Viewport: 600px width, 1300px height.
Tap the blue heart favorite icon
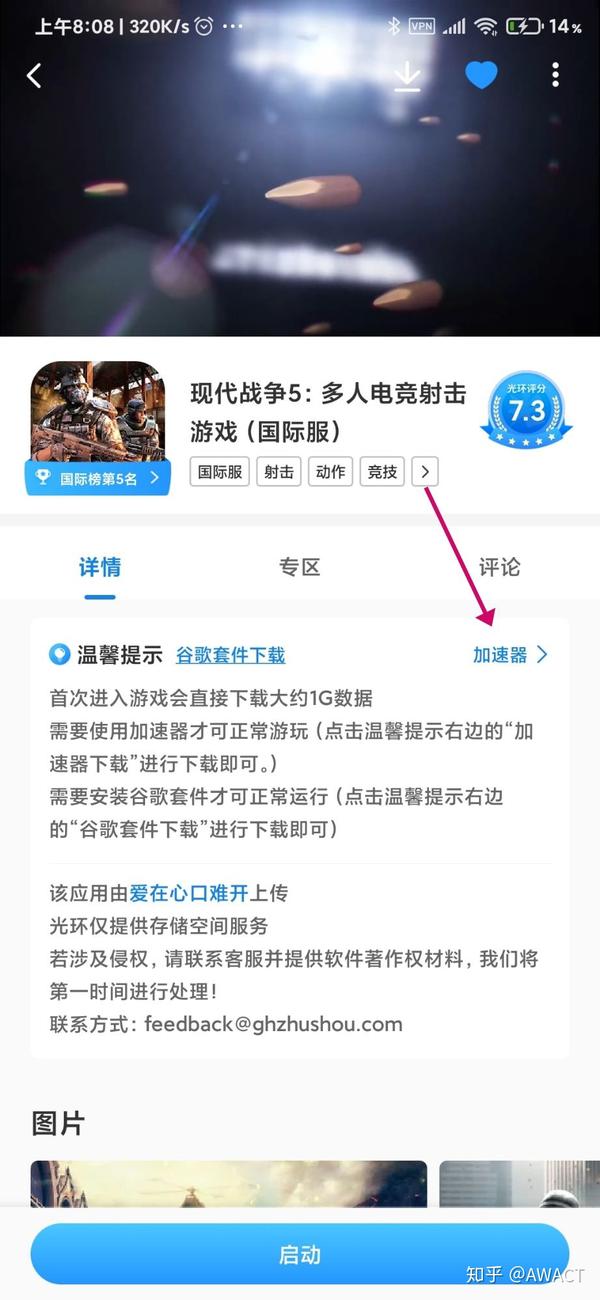click(481, 76)
